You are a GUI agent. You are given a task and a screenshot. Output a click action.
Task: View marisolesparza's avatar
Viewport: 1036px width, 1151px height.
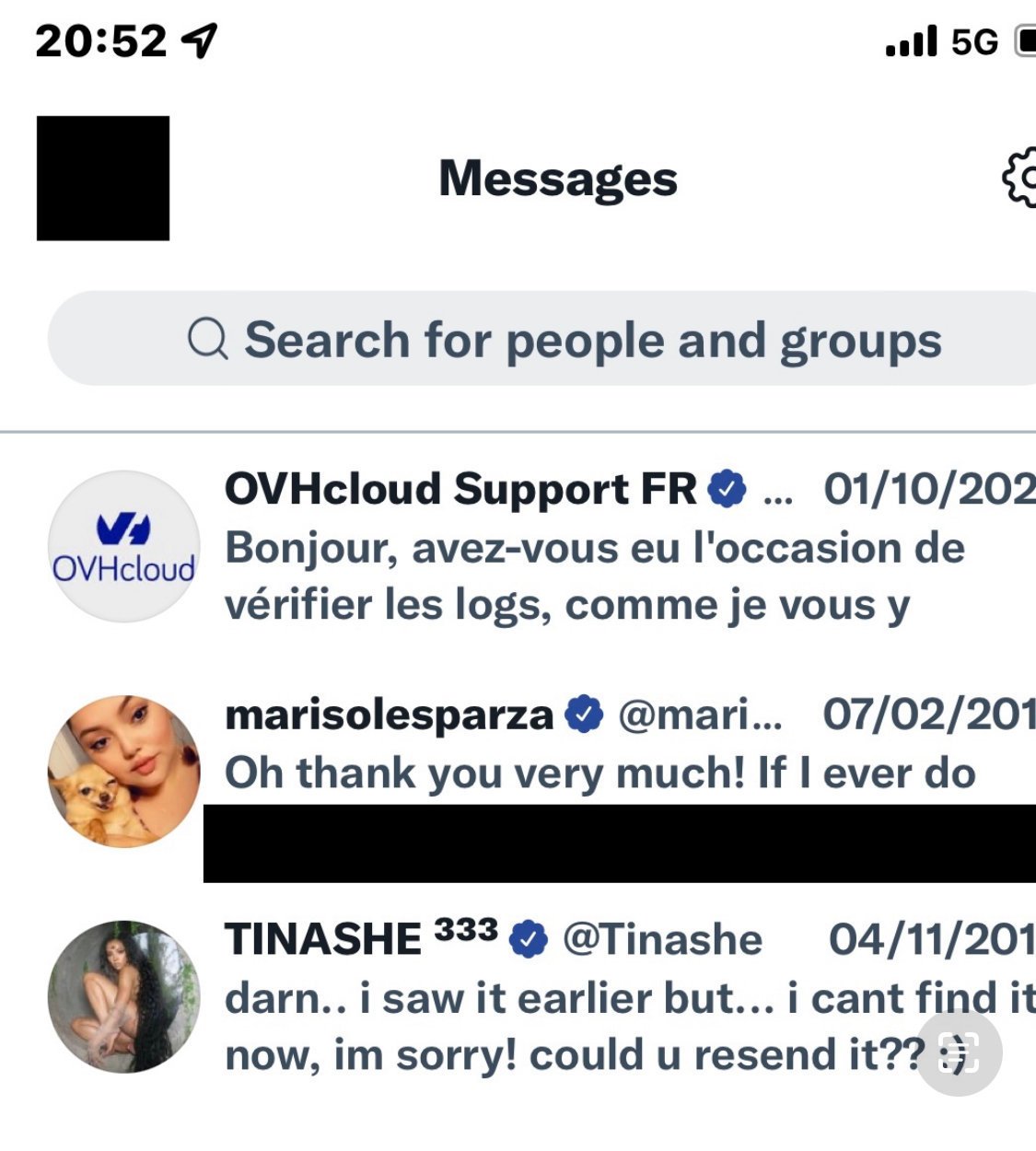pyautogui.click(x=123, y=772)
